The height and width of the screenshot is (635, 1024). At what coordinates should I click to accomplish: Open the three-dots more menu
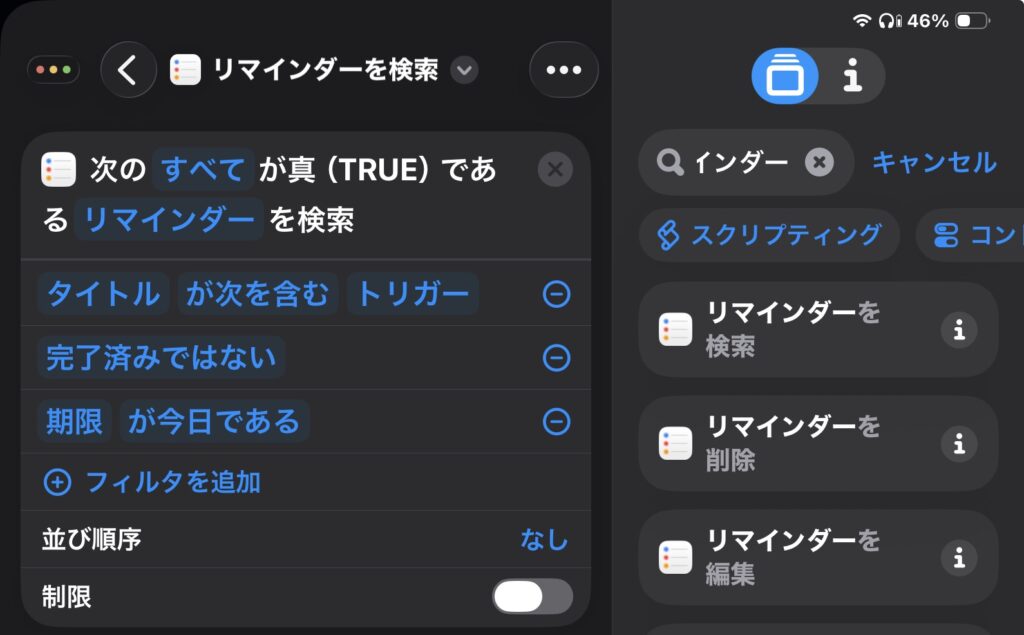[563, 70]
